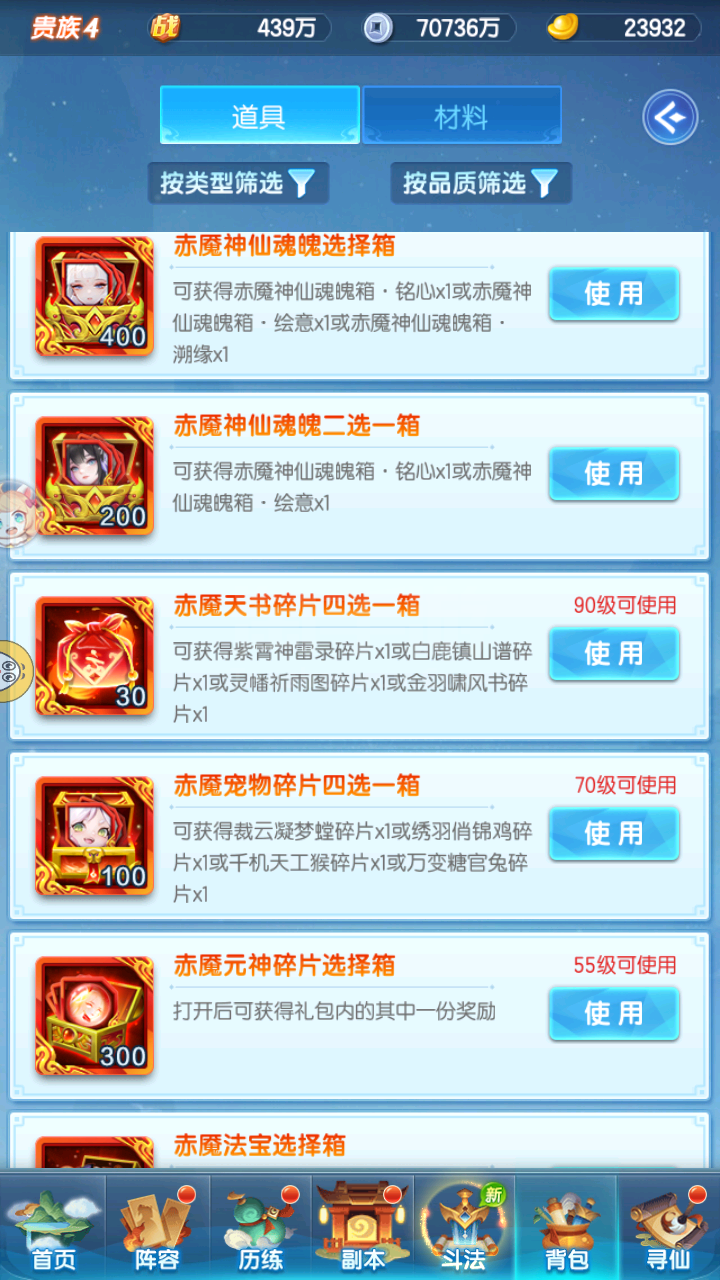Go back with the arrow button

pyautogui.click(x=670, y=117)
